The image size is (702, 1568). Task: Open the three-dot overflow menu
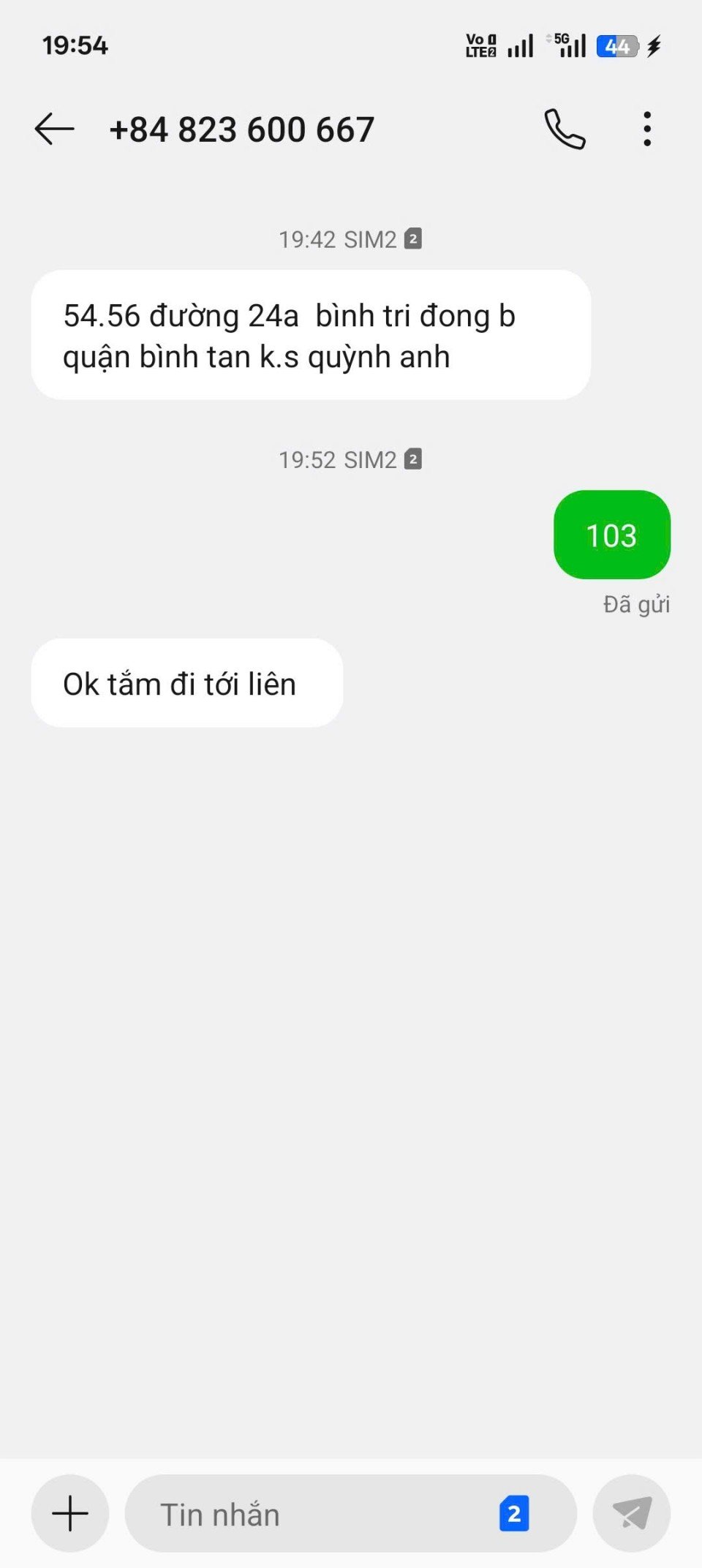647,129
